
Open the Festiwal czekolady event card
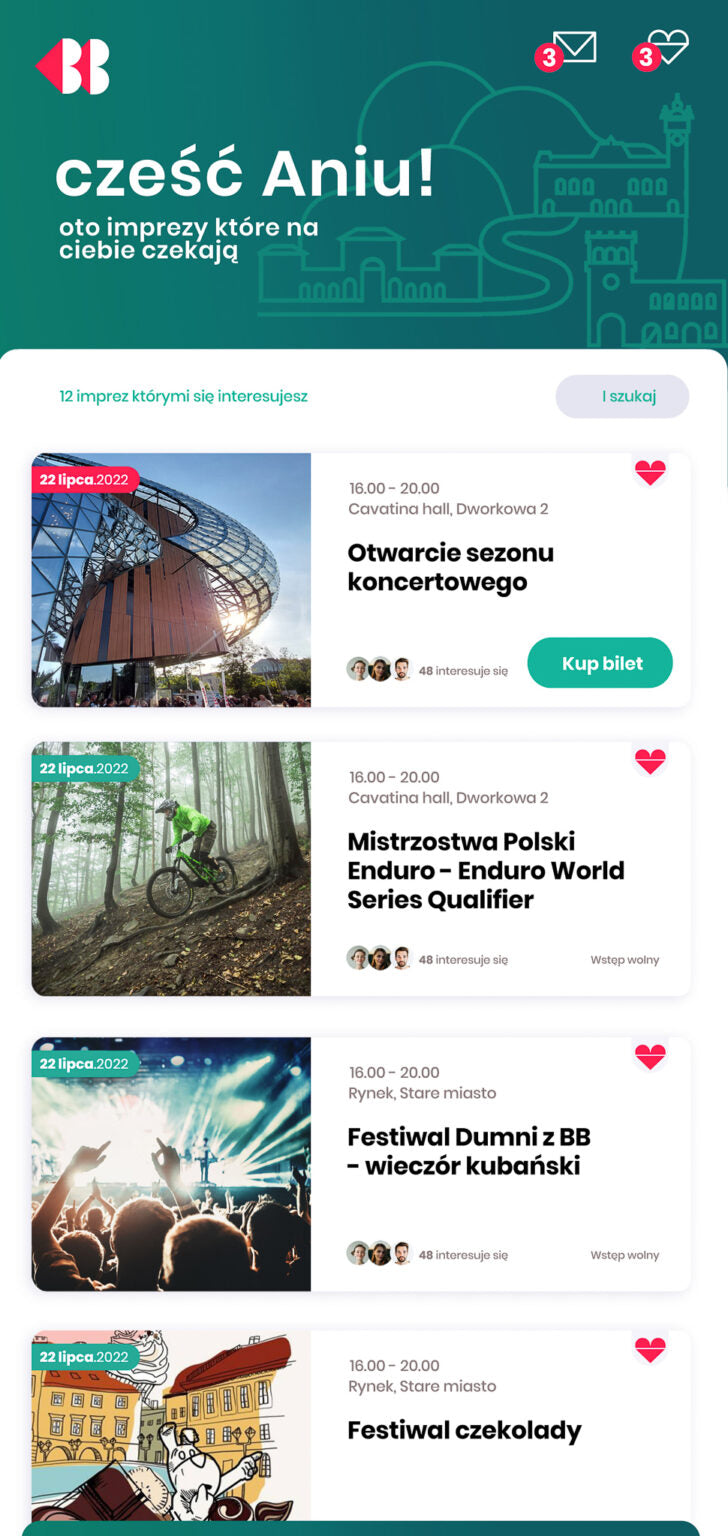[x=464, y=1430]
